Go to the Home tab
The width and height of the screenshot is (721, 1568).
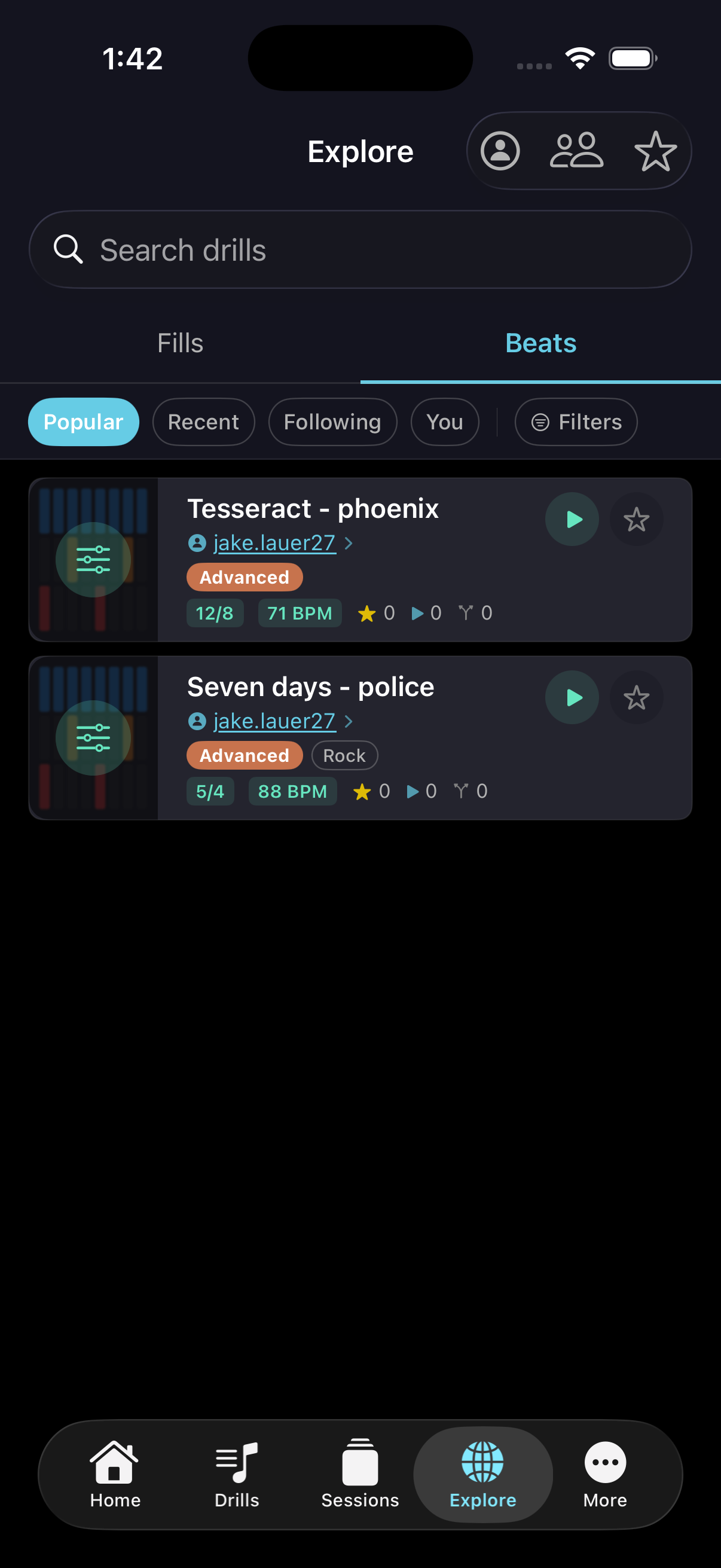tap(115, 1474)
